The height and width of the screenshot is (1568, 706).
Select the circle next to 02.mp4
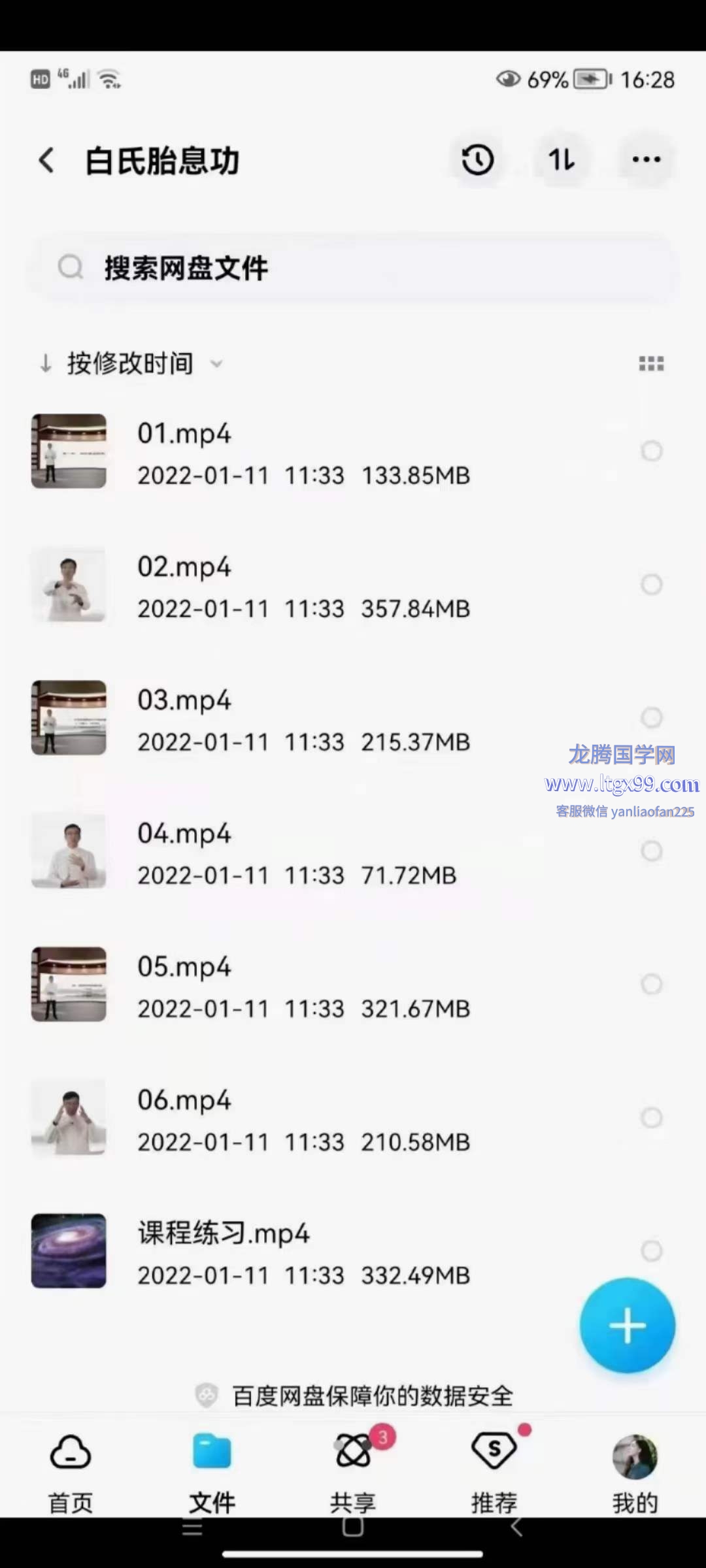click(651, 584)
